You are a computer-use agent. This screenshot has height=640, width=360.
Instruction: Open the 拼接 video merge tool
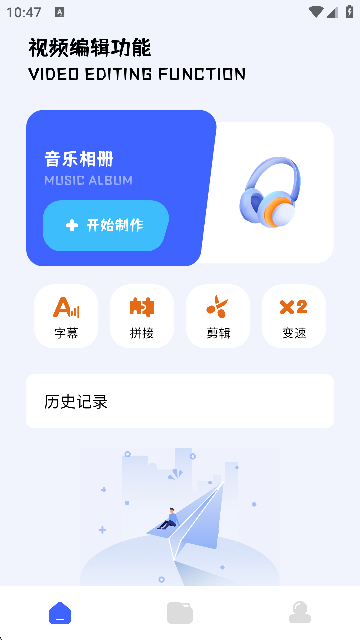(142, 316)
